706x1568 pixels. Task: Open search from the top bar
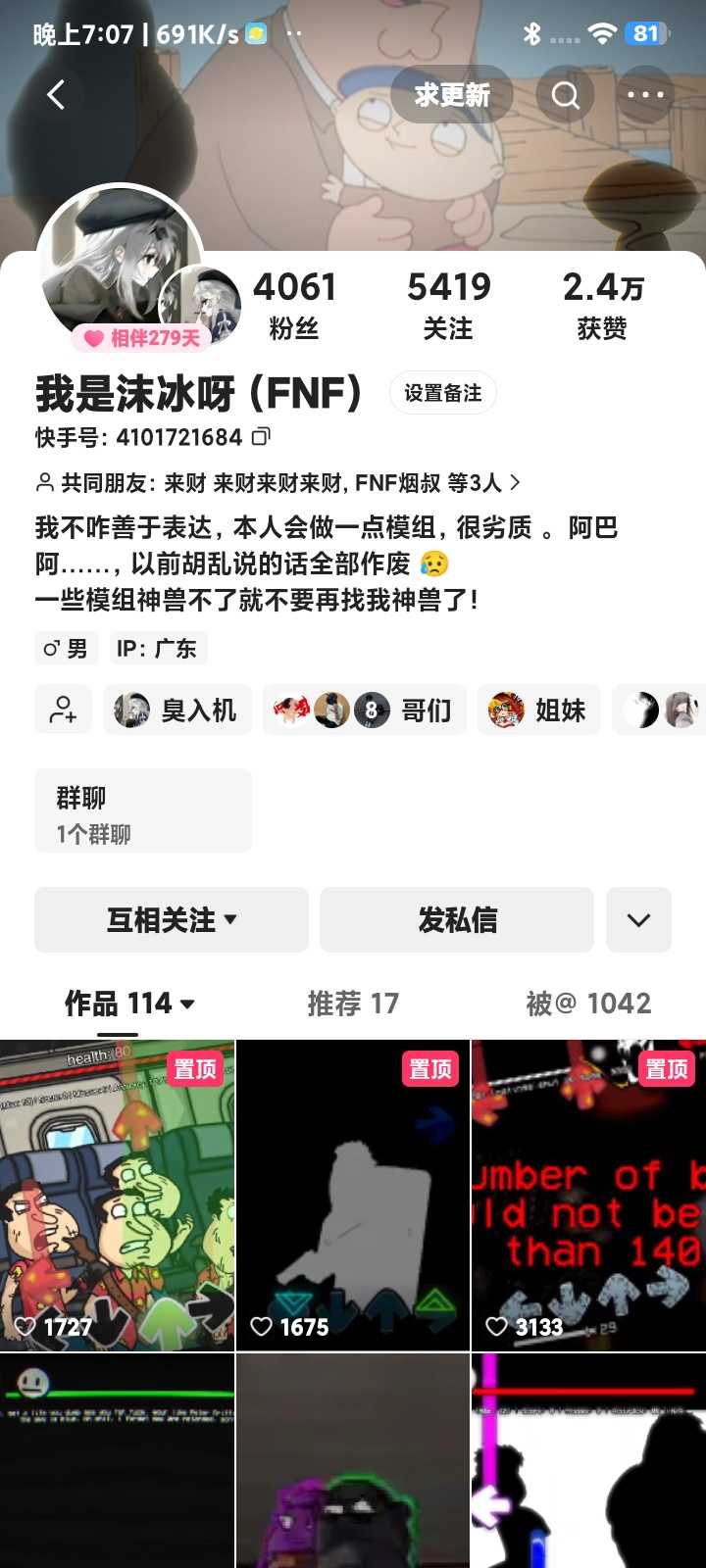click(x=565, y=95)
